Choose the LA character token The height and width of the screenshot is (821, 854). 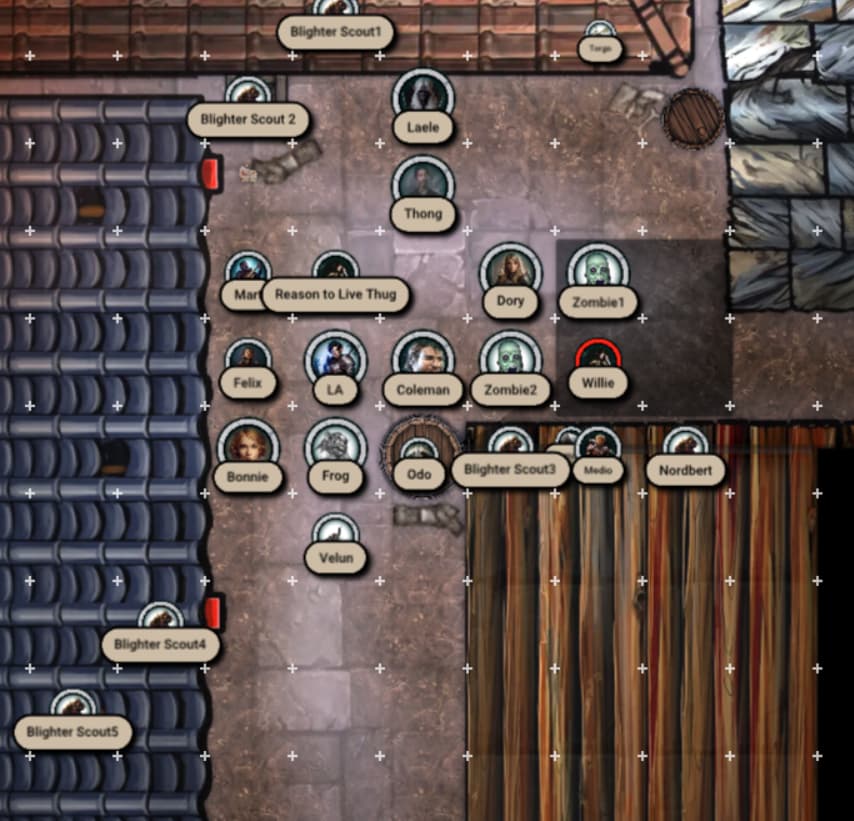[335, 360]
